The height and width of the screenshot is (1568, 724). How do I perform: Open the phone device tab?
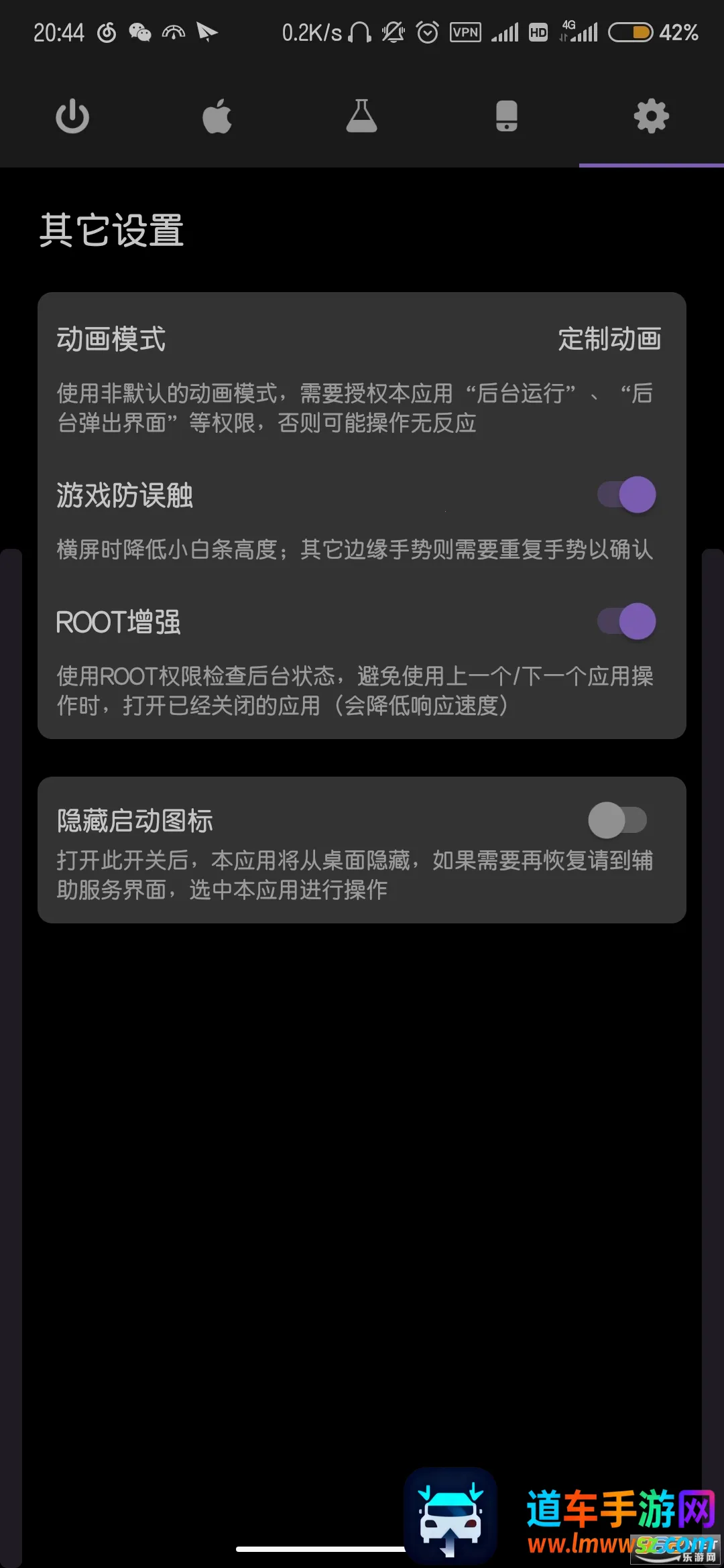click(506, 117)
